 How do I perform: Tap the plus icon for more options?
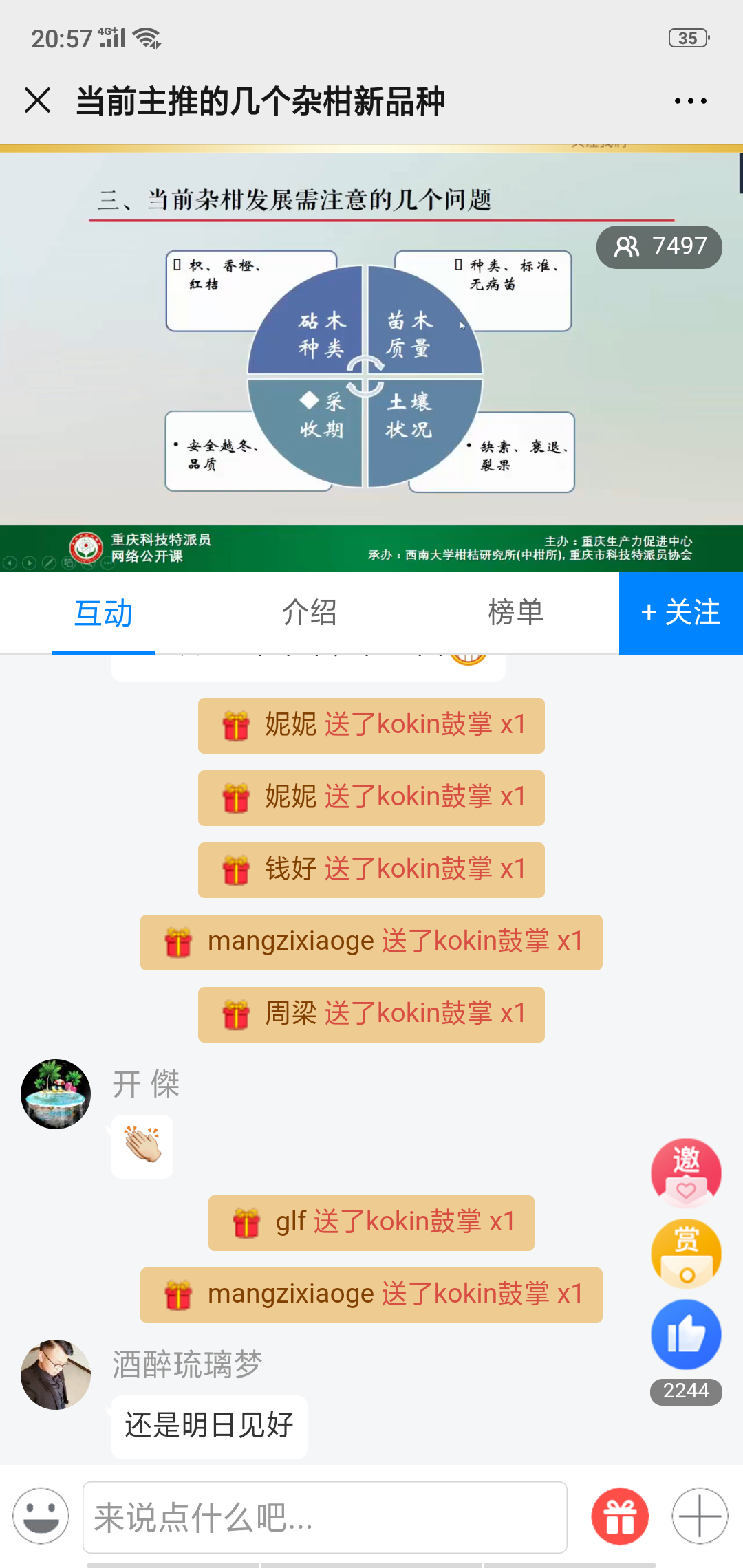click(x=700, y=1516)
